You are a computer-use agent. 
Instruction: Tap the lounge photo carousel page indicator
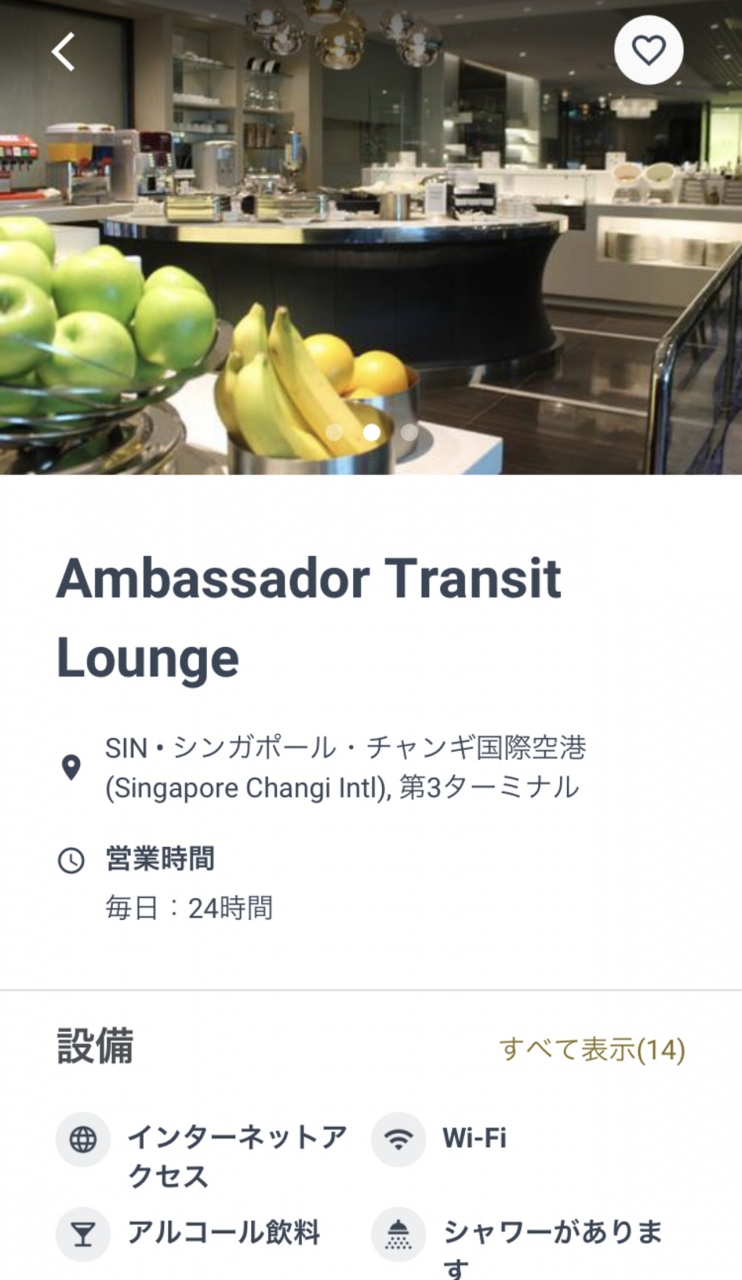(x=371, y=432)
